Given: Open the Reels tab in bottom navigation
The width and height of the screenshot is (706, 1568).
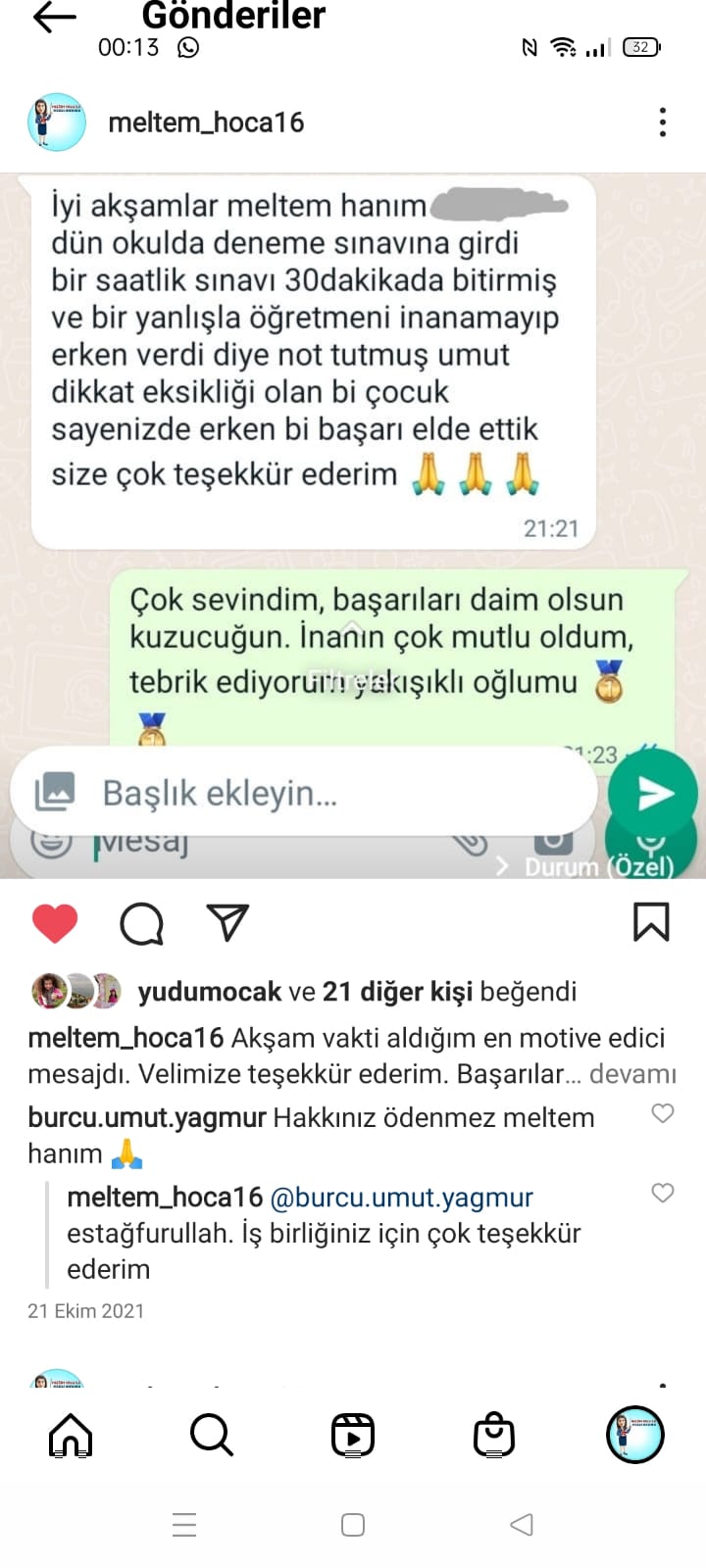Looking at the screenshot, I should tap(352, 1436).
